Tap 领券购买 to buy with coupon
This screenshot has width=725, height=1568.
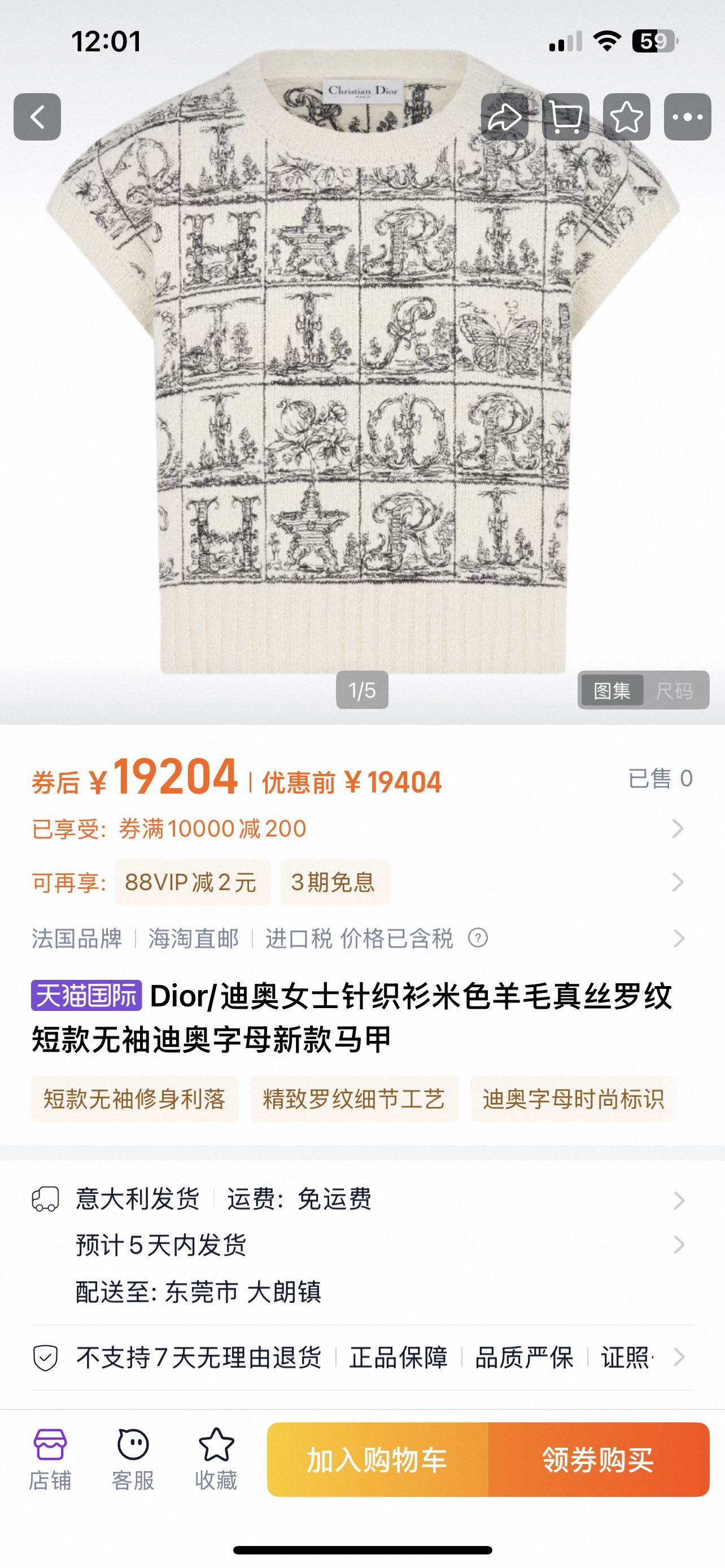599,1460
